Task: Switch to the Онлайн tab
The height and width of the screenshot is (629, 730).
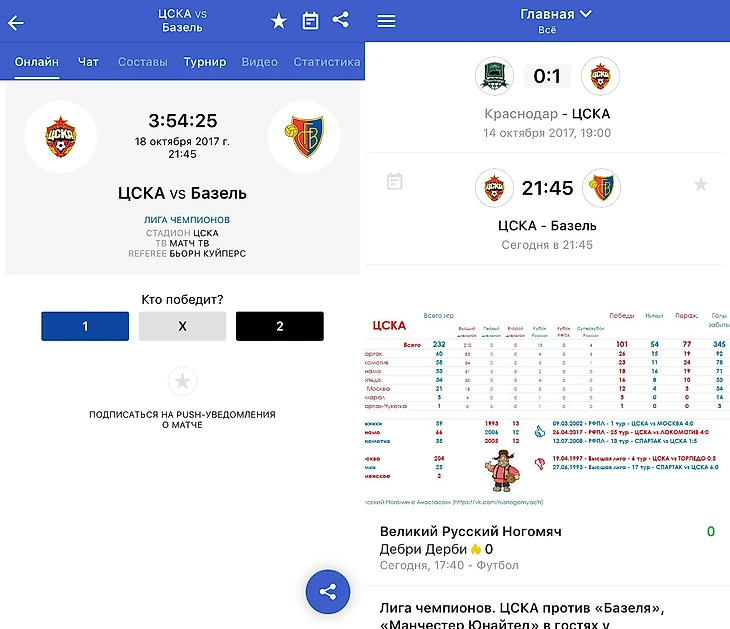Action: coord(37,62)
